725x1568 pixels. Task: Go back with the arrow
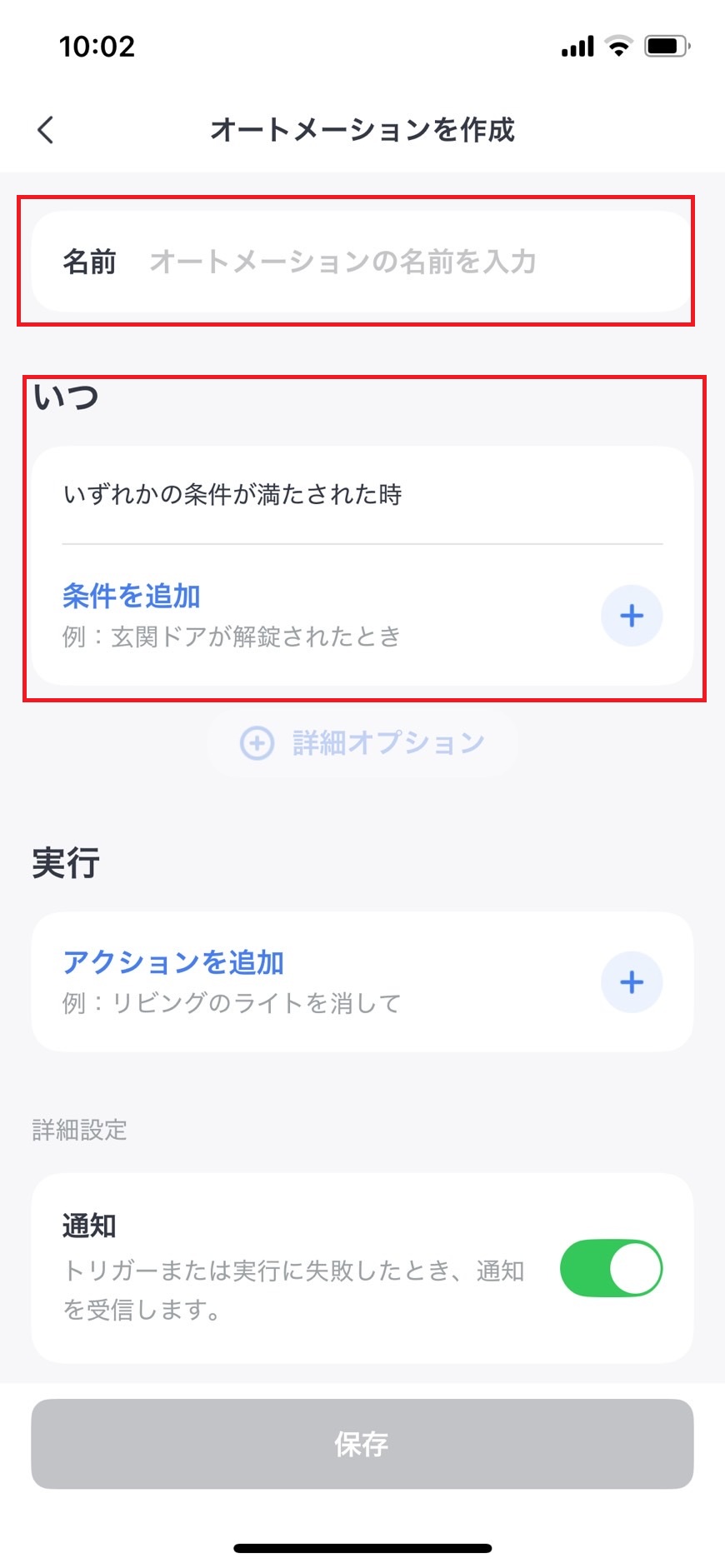46,129
